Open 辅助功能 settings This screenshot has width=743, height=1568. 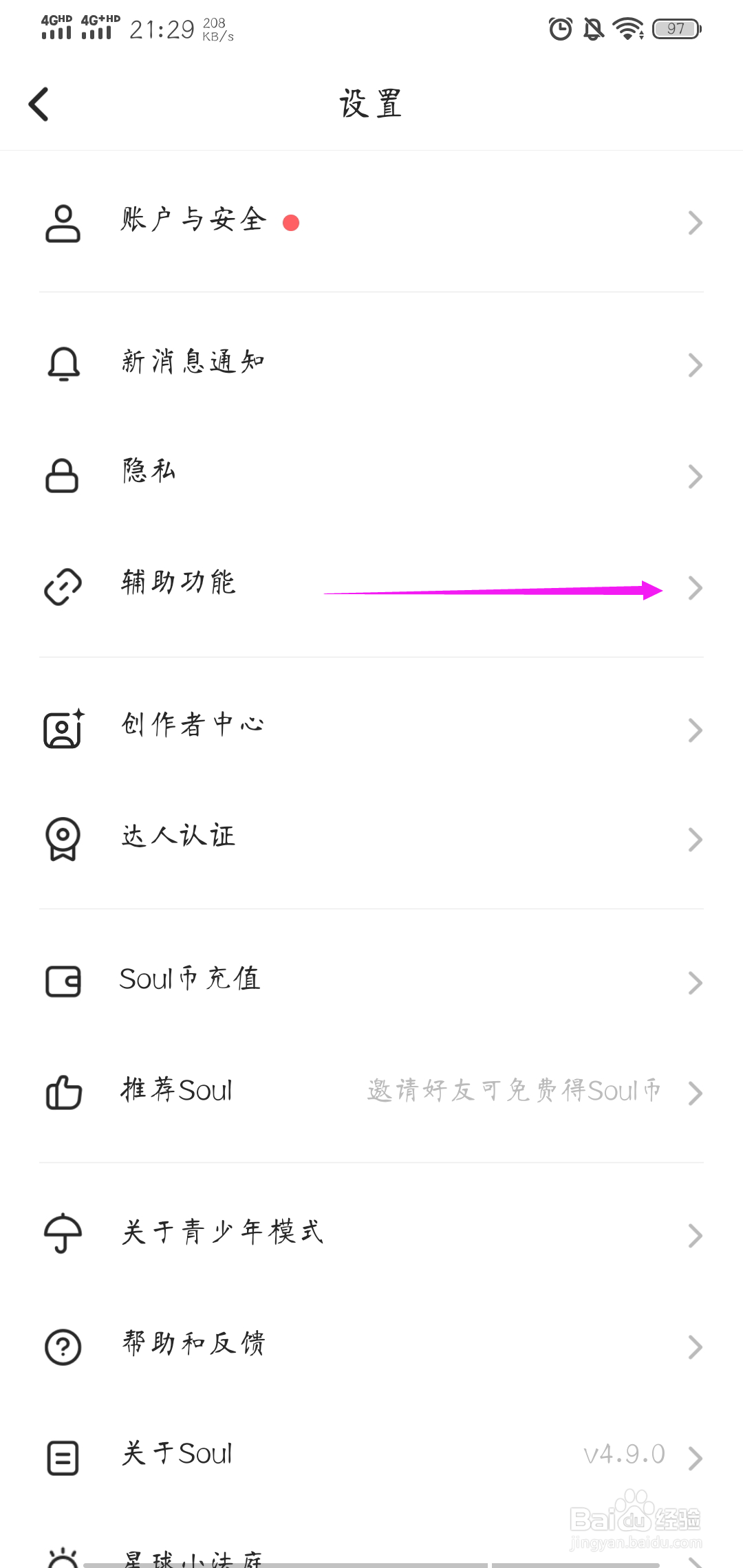(x=179, y=585)
